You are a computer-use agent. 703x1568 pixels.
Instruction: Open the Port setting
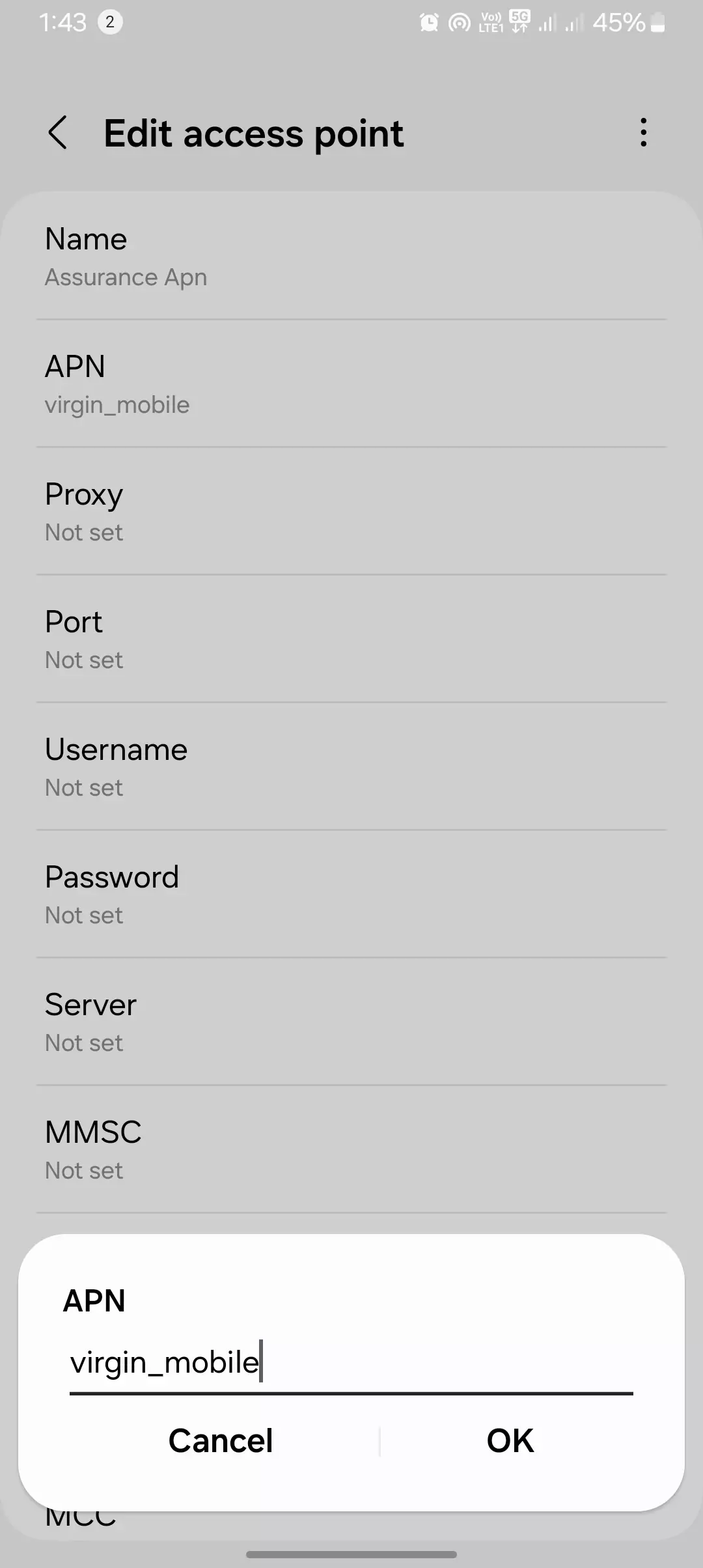pos(260,638)
